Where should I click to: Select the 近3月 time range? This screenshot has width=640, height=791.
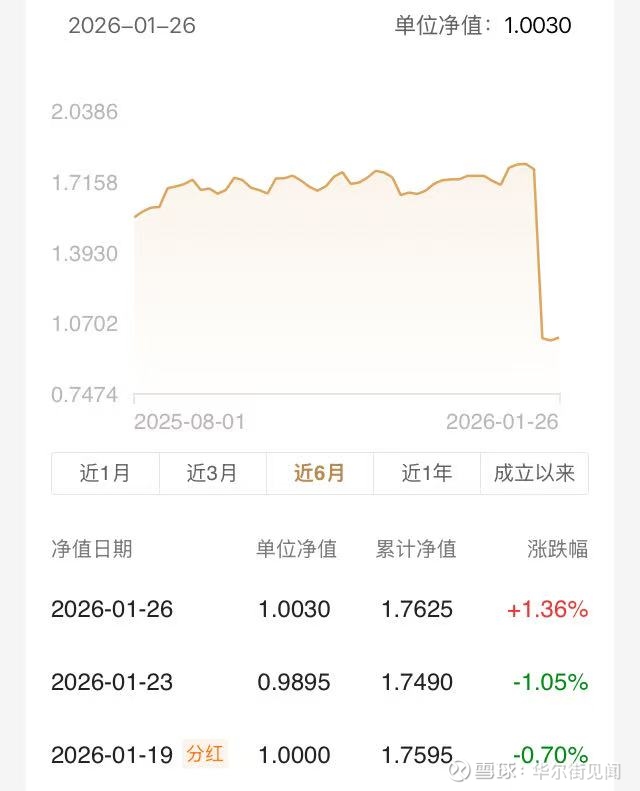point(212,473)
